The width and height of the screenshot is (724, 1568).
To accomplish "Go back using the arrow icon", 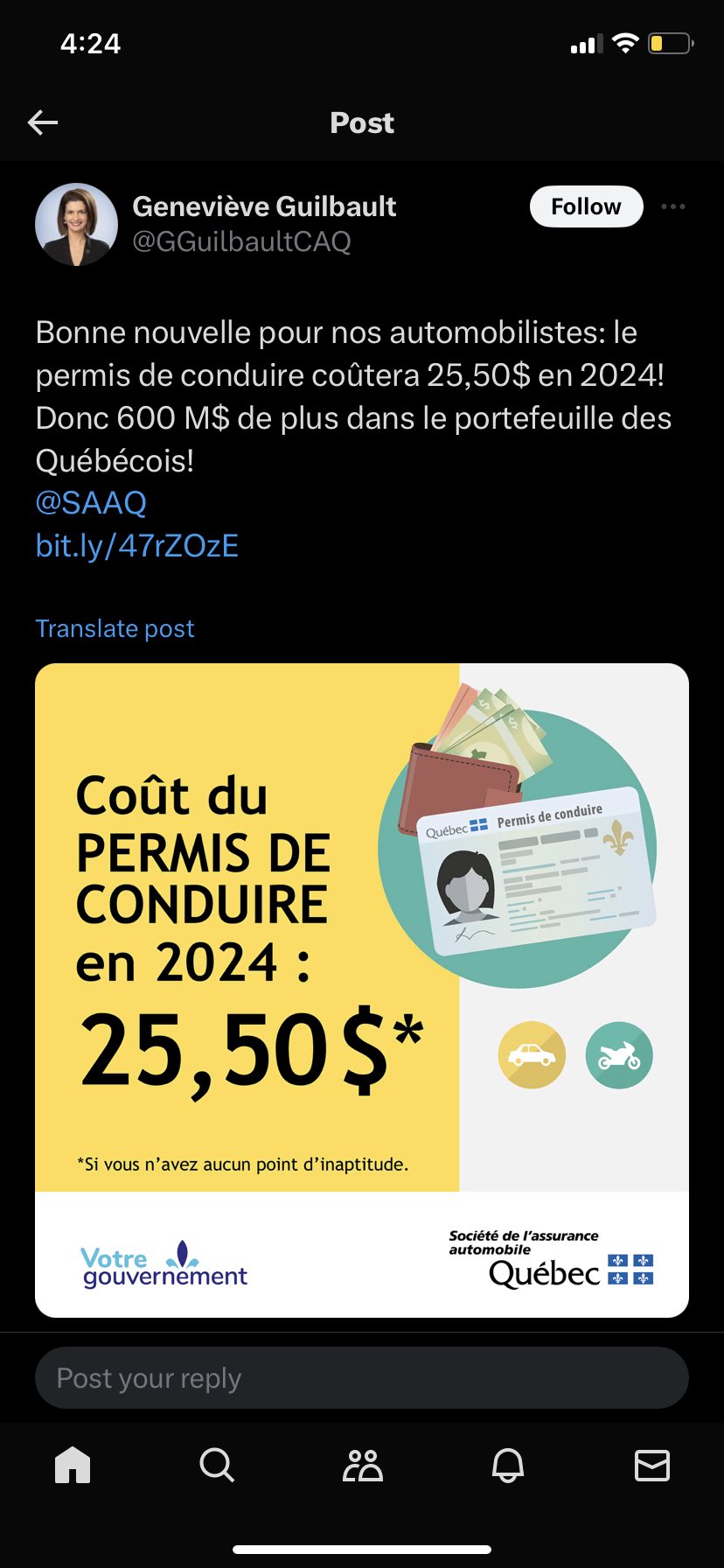I will [x=43, y=122].
